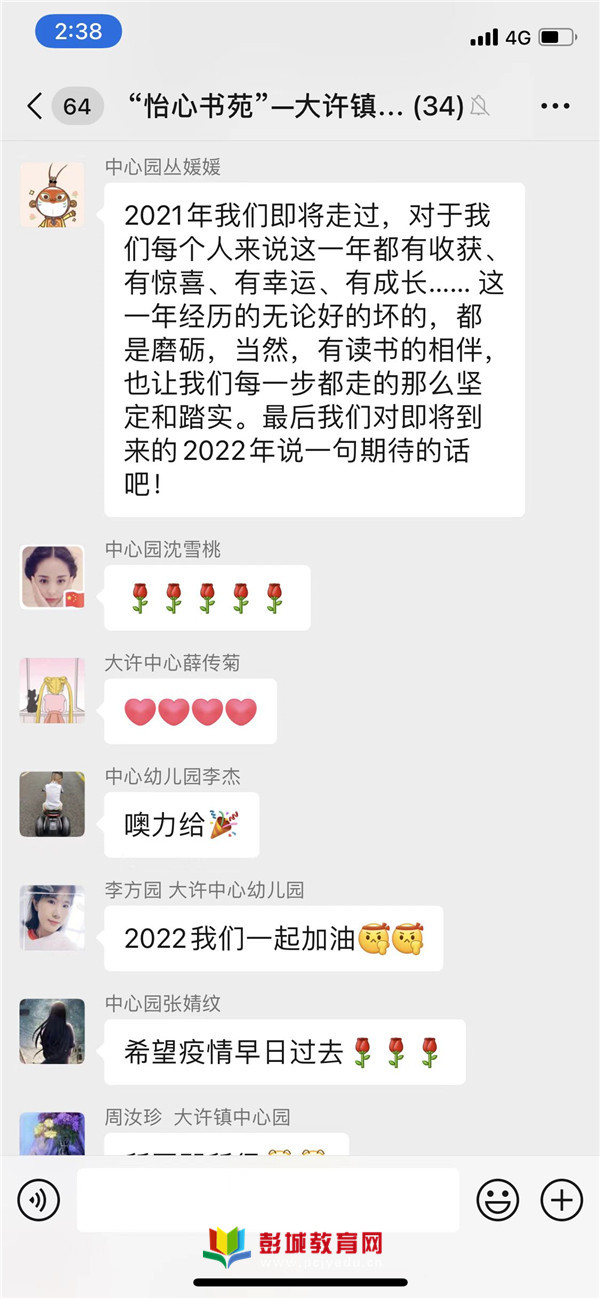
Task: Open the plus attachment menu
Action: (561, 1199)
